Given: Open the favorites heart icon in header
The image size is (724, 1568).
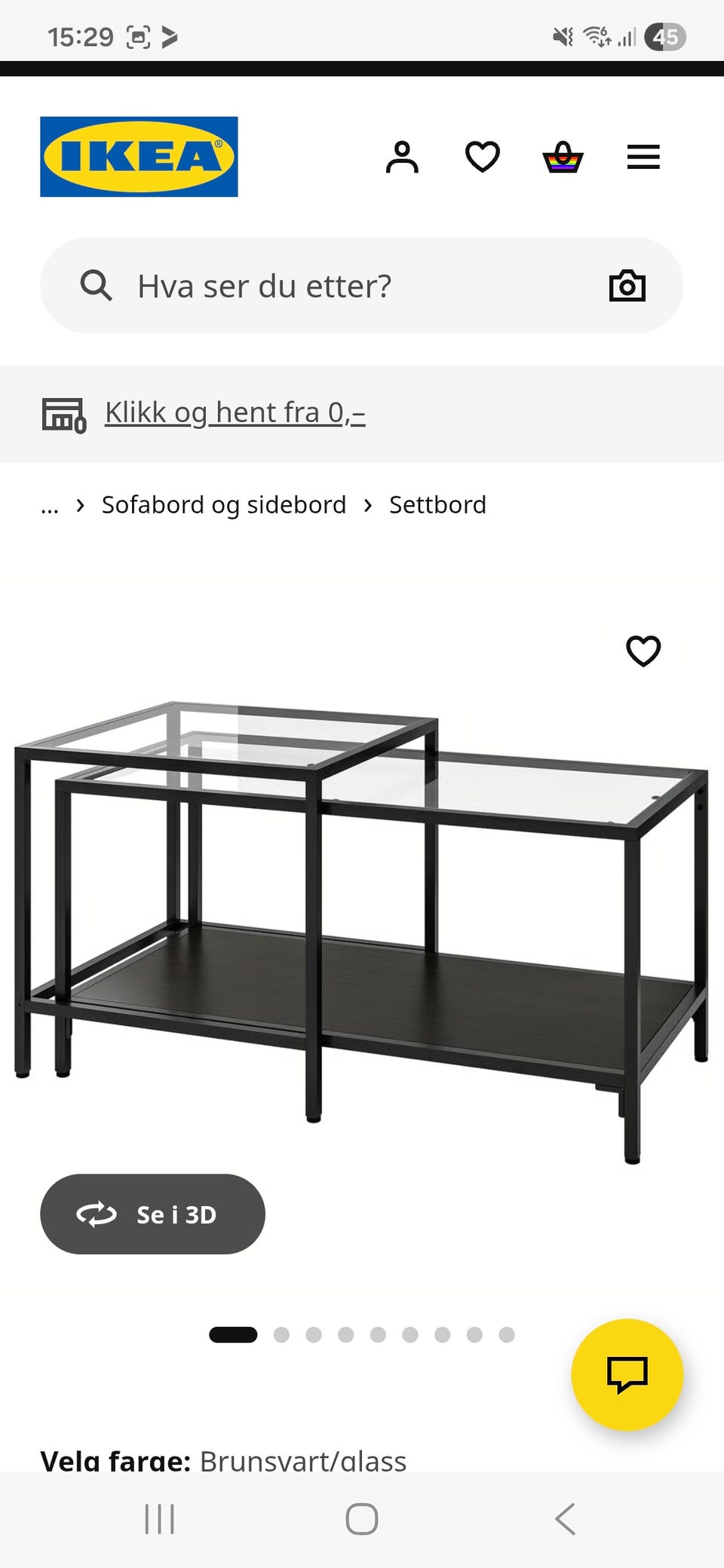Looking at the screenshot, I should (483, 156).
